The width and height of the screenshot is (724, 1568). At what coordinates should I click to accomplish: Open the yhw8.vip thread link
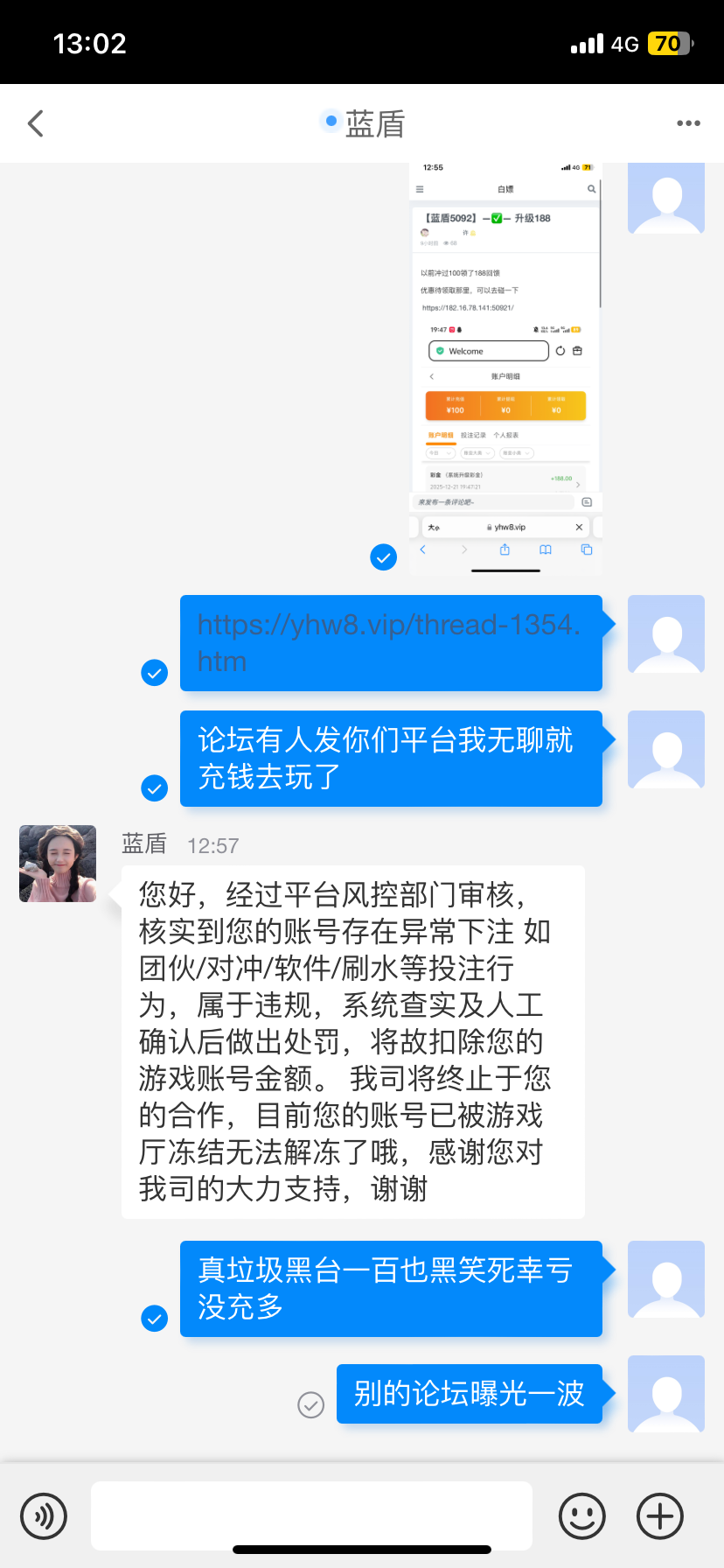point(389,642)
